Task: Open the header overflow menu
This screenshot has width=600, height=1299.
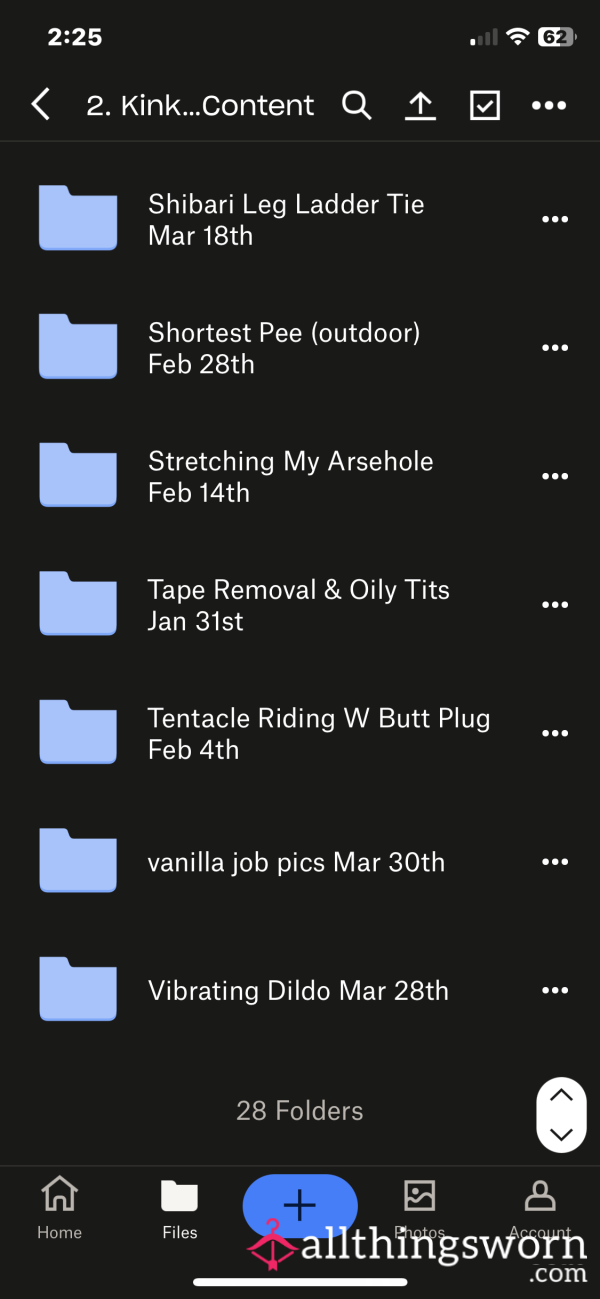Action: click(x=549, y=105)
